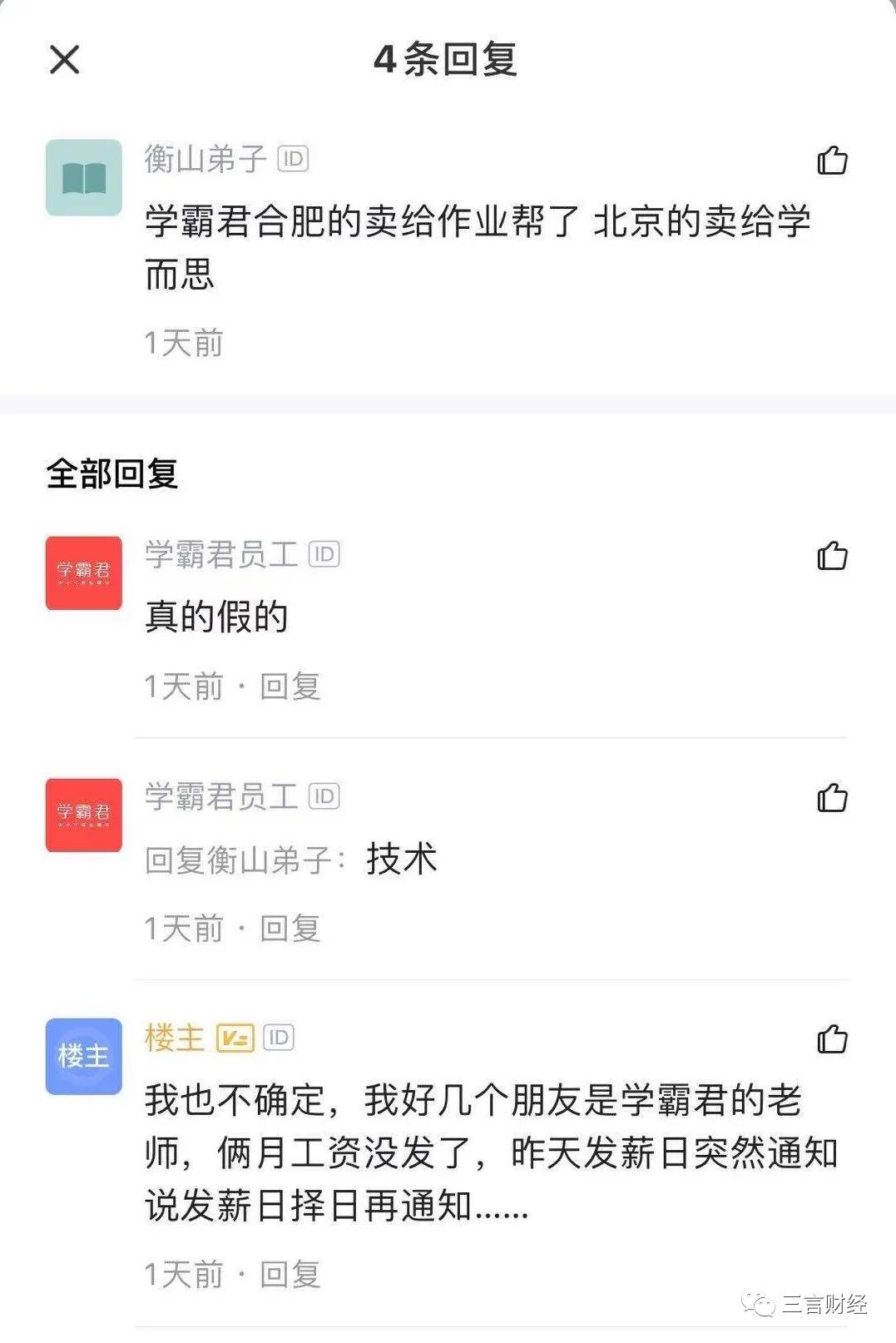The height and width of the screenshot is (1343, 896).
Task: Close the 4条回复 panel
Action: pos(65,60)
